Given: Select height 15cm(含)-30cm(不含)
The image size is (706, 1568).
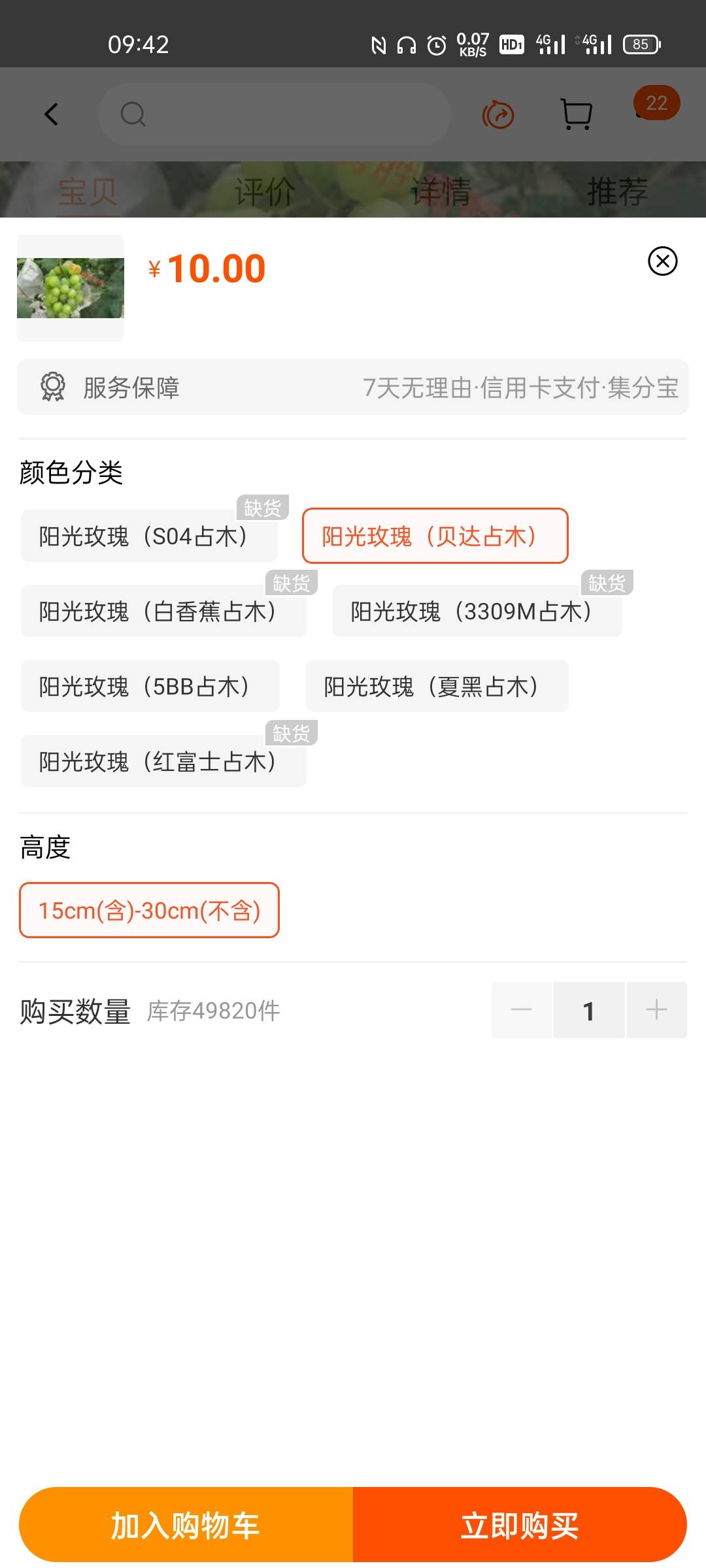Looking at the screenshot, I should tap(150, 911).
